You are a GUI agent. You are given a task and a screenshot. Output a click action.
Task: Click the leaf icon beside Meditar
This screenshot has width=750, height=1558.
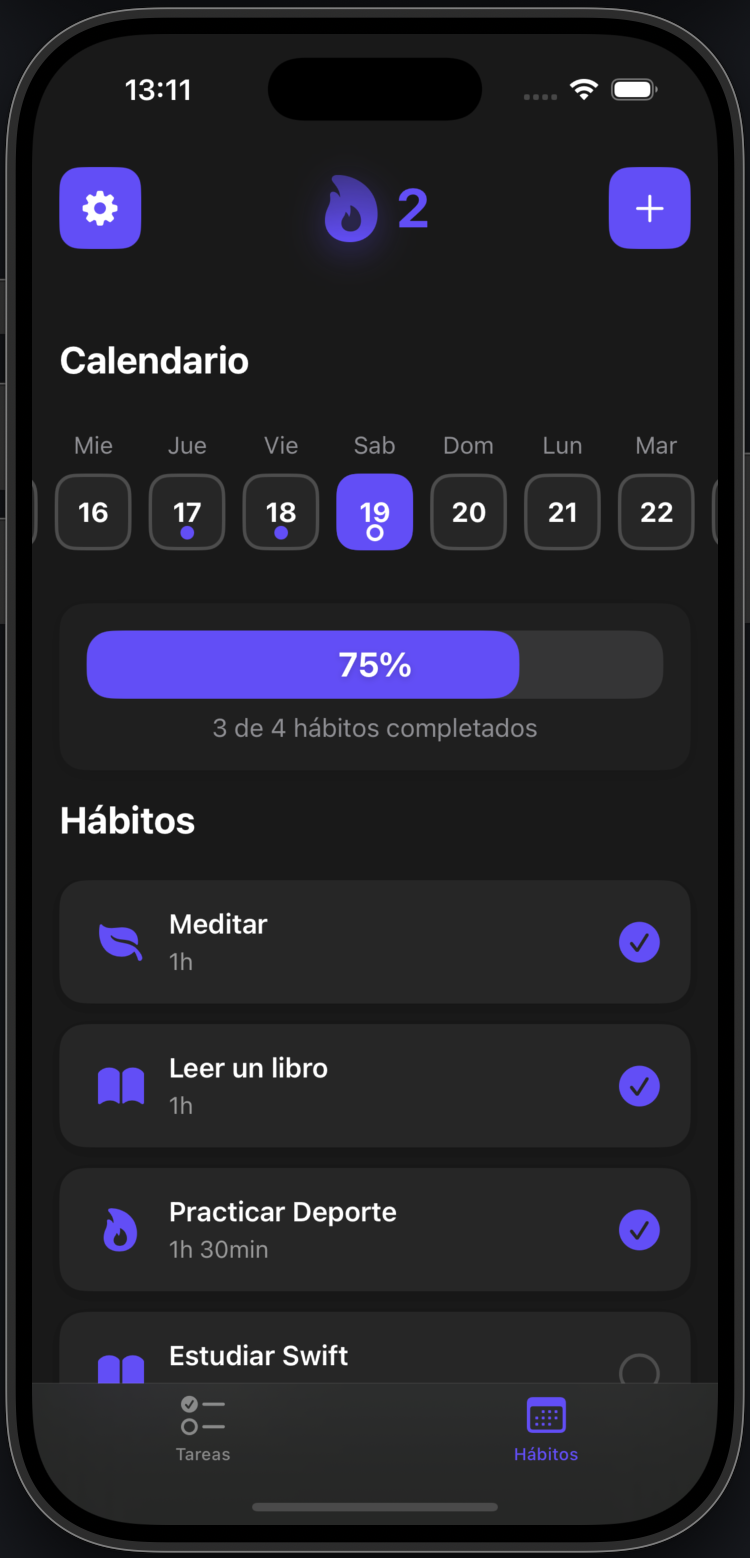pyautogui.click(x=120, y=941)
